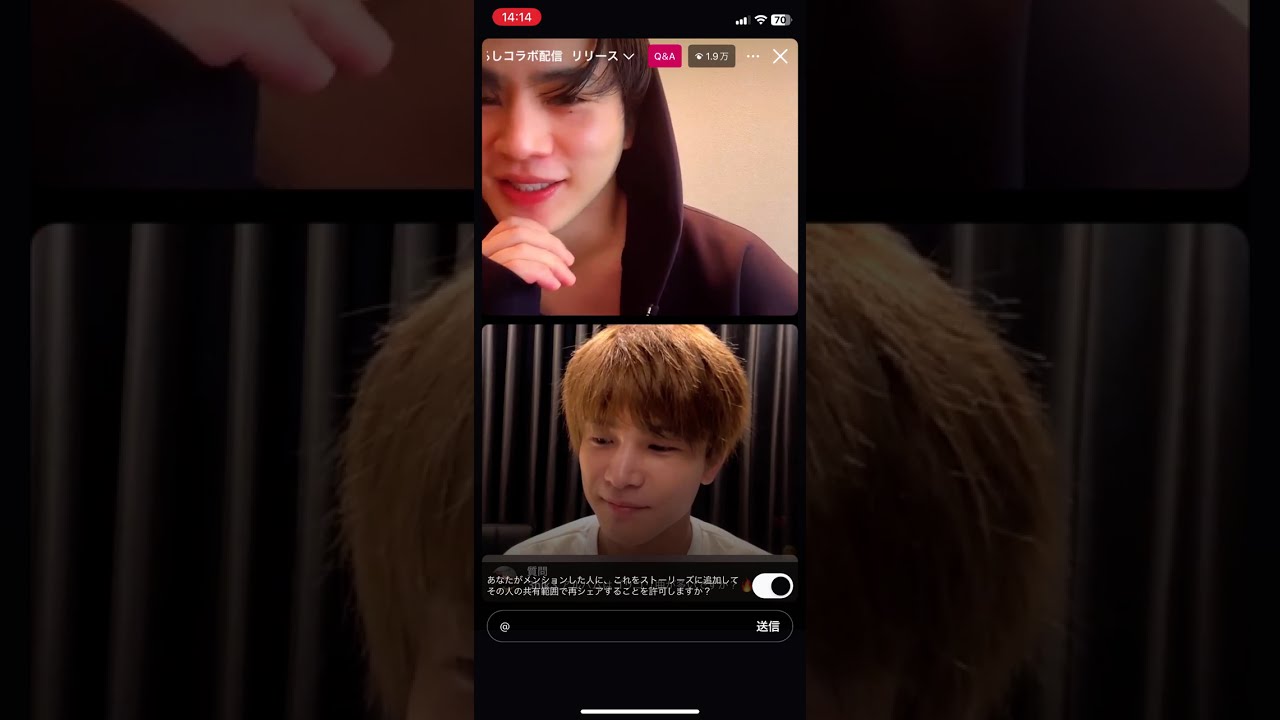Toggle the story reshare permission switch
Viewport: 1280px width, 720px height.
pyautogui.click(x=772, y=586)
